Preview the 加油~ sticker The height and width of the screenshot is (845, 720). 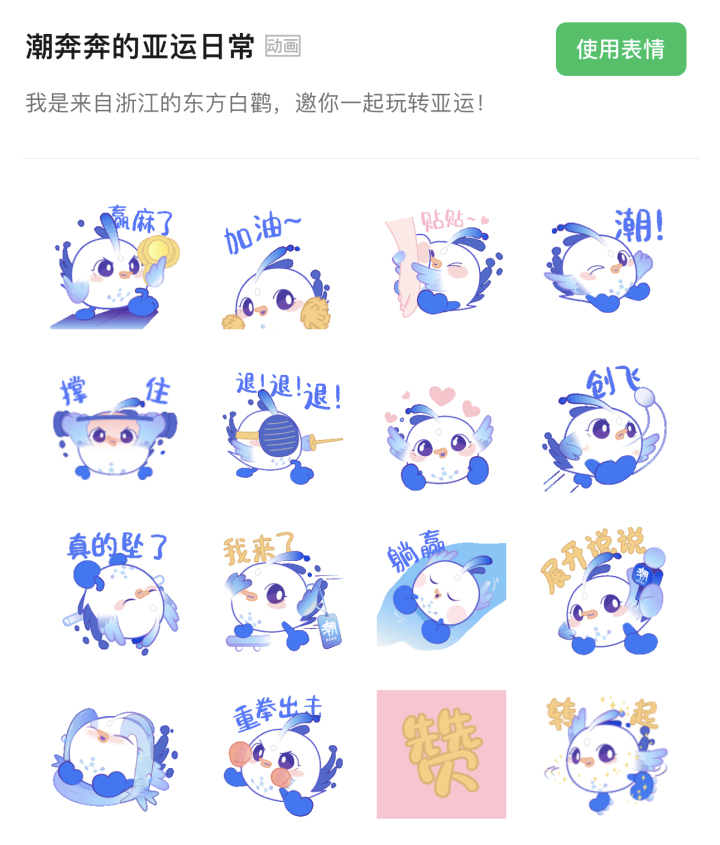(x=277, y=268)
